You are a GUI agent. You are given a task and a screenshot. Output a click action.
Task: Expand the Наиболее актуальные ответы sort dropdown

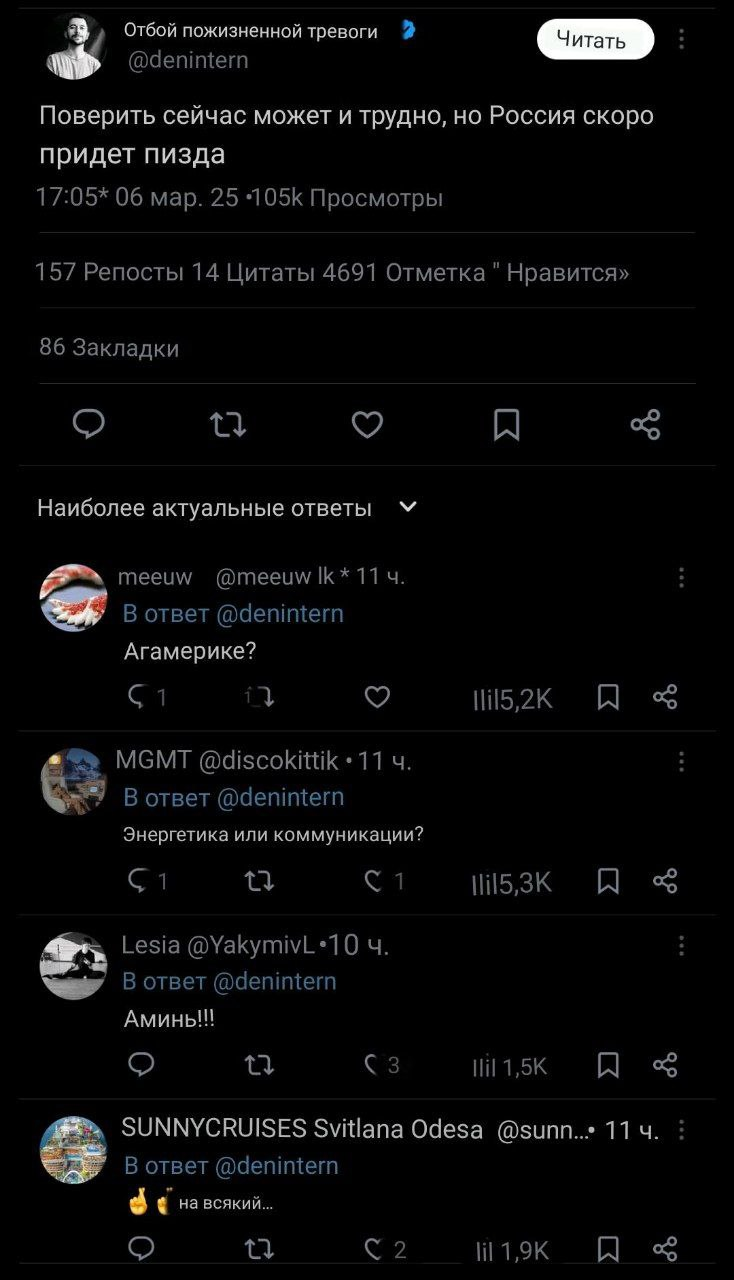click(x=408, y=507)
